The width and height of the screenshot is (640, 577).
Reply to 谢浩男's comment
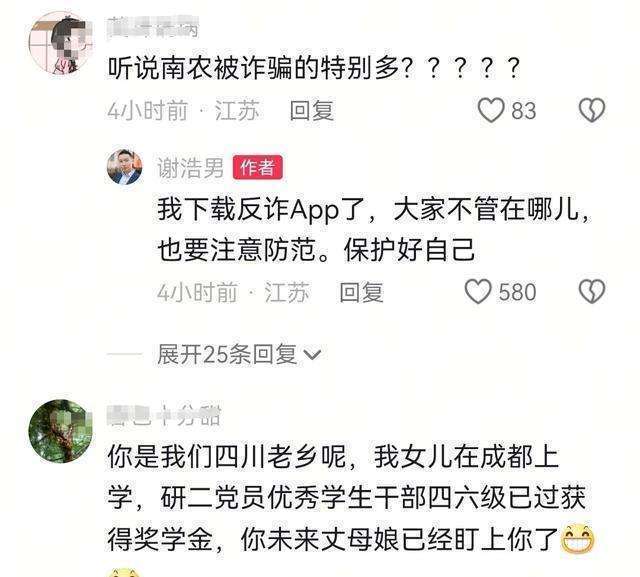click(361, 292)
